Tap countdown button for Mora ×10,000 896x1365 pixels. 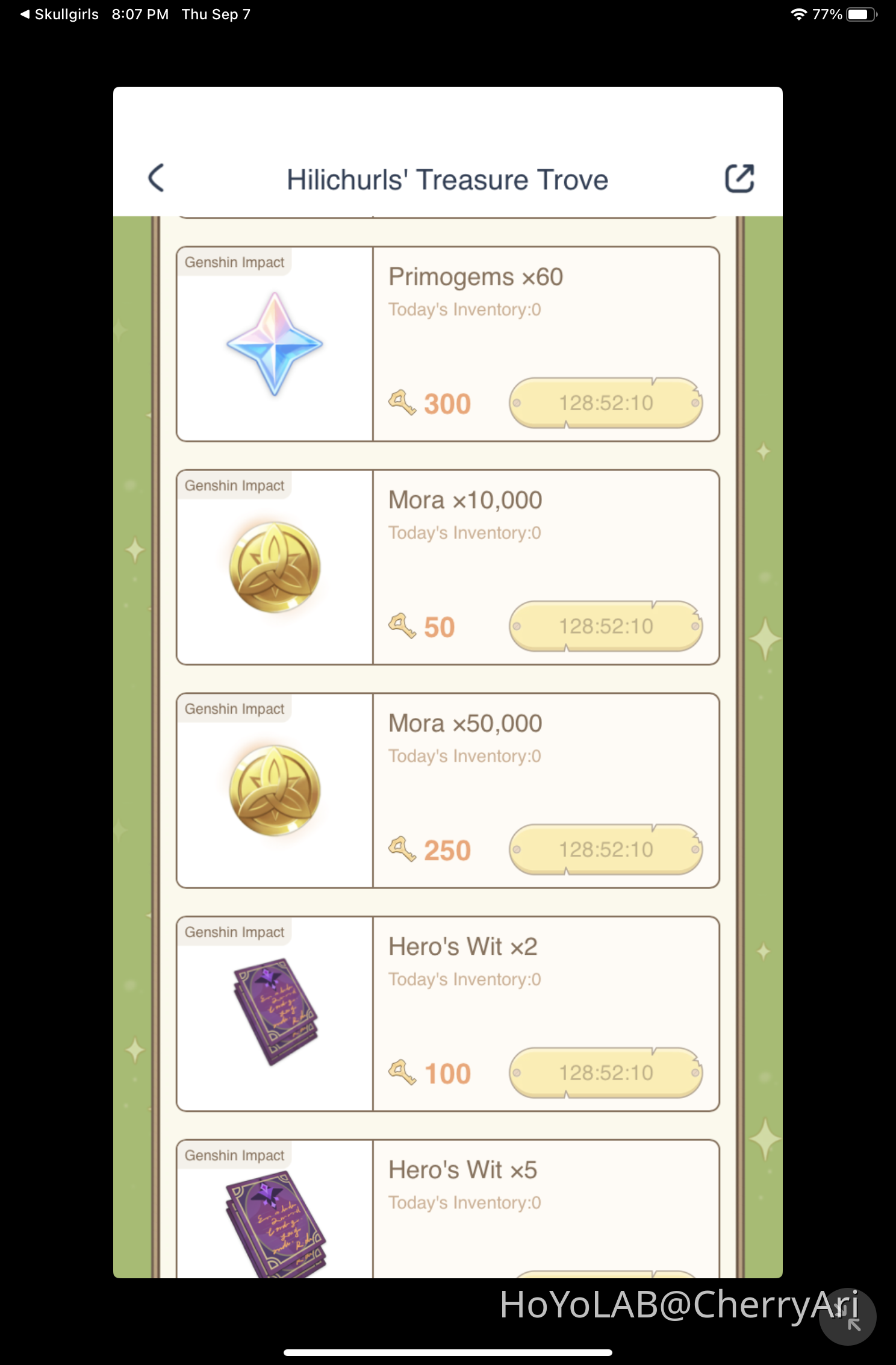click(x=605, y=626)
